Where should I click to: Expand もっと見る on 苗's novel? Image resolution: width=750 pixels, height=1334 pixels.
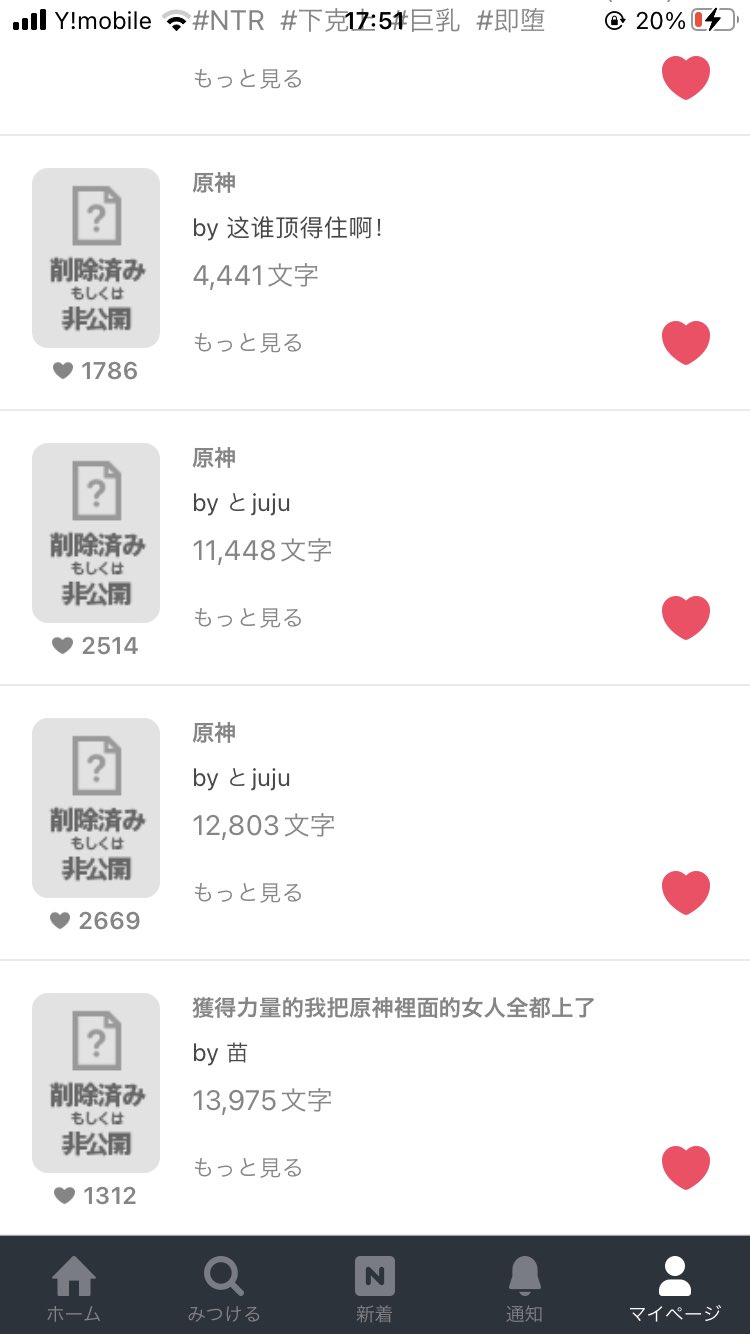[248, 1168]
